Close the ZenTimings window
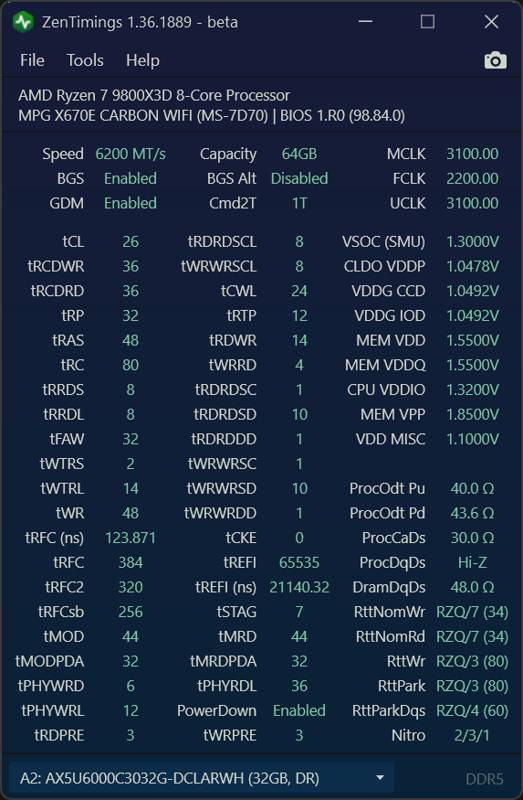 pyautogui.click(x=491, y=22)
